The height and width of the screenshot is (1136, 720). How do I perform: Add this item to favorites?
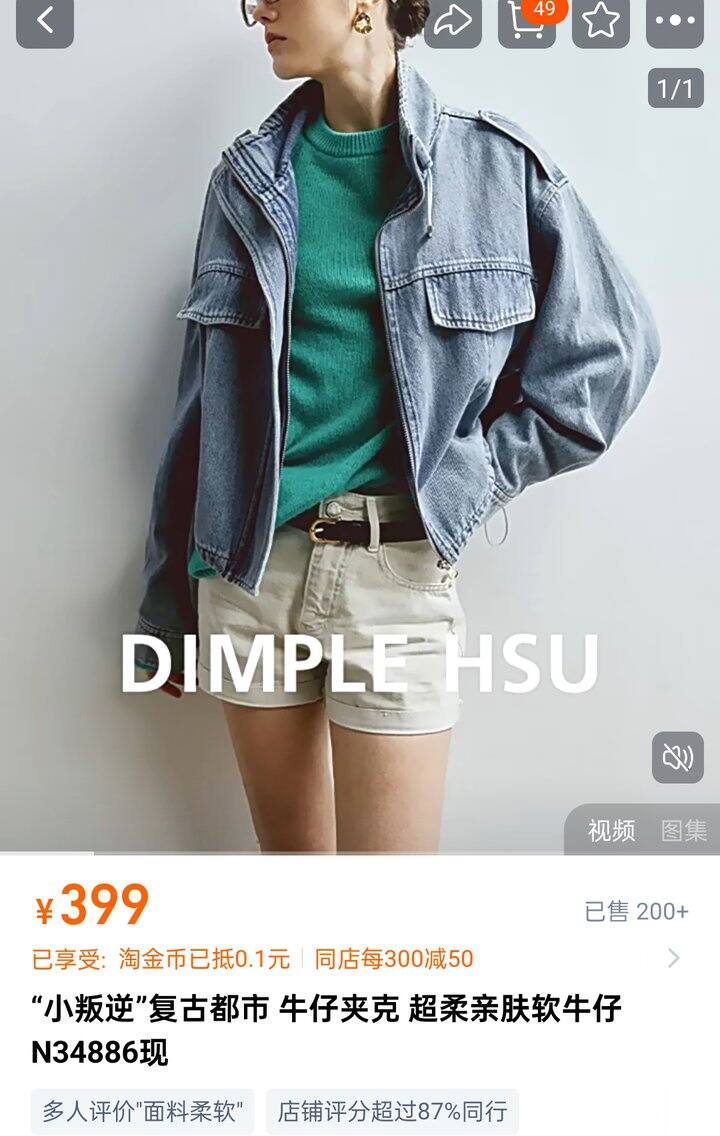601,21
